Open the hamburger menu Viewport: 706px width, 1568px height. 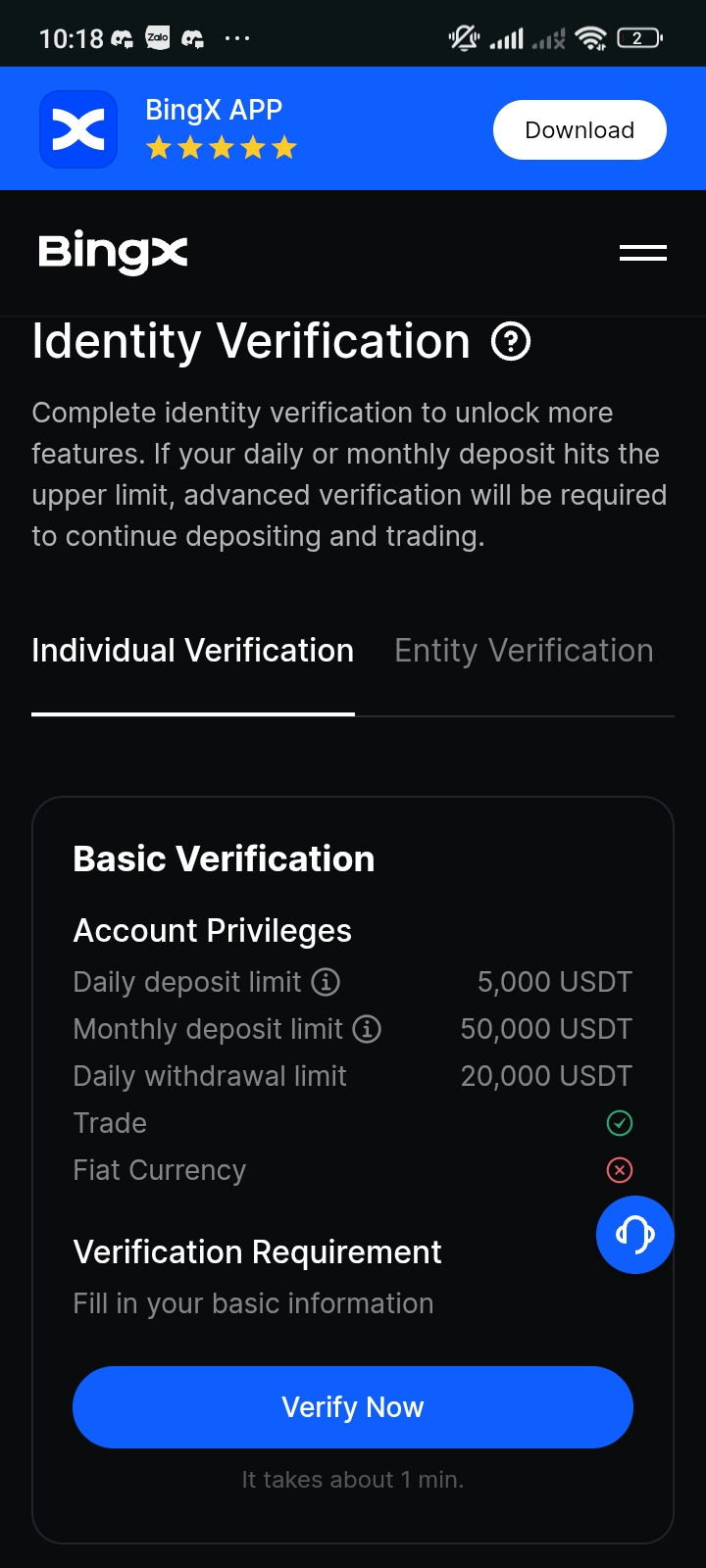[643, 253]
